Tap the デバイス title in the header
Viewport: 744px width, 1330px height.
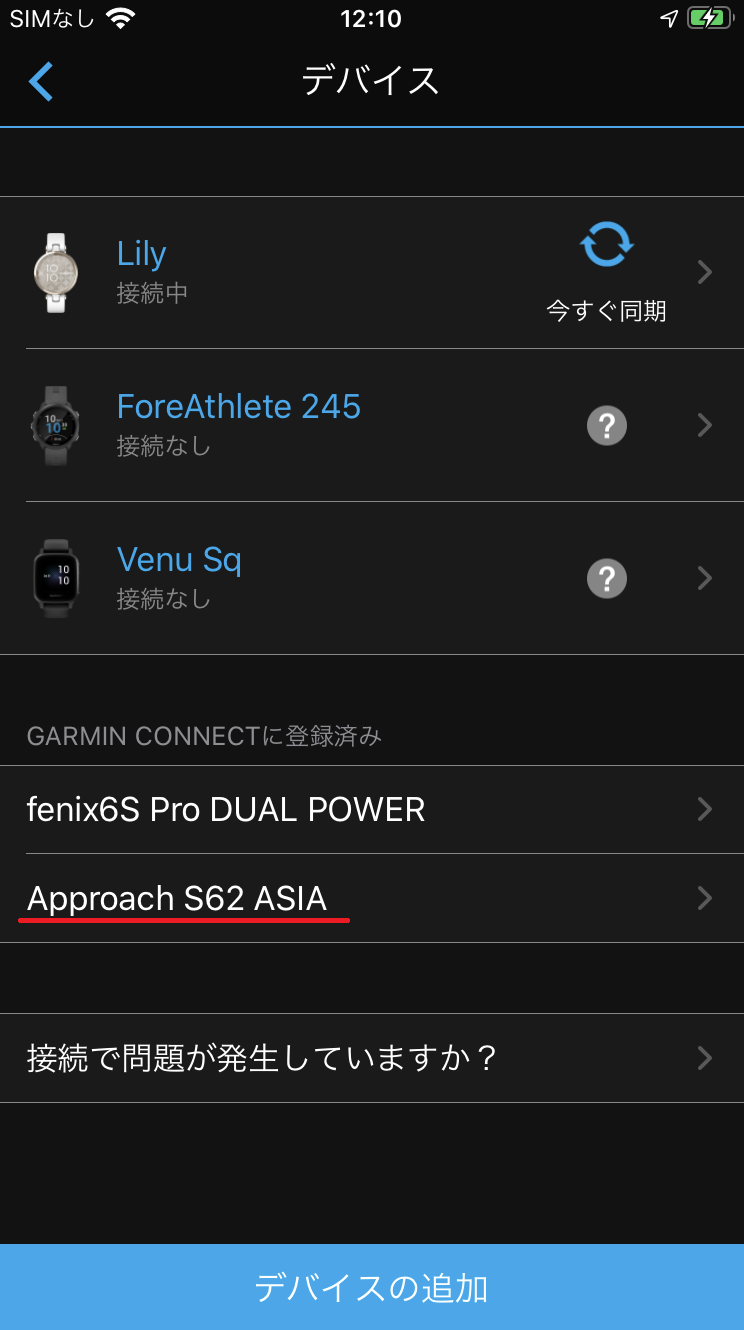pos(371,83)
